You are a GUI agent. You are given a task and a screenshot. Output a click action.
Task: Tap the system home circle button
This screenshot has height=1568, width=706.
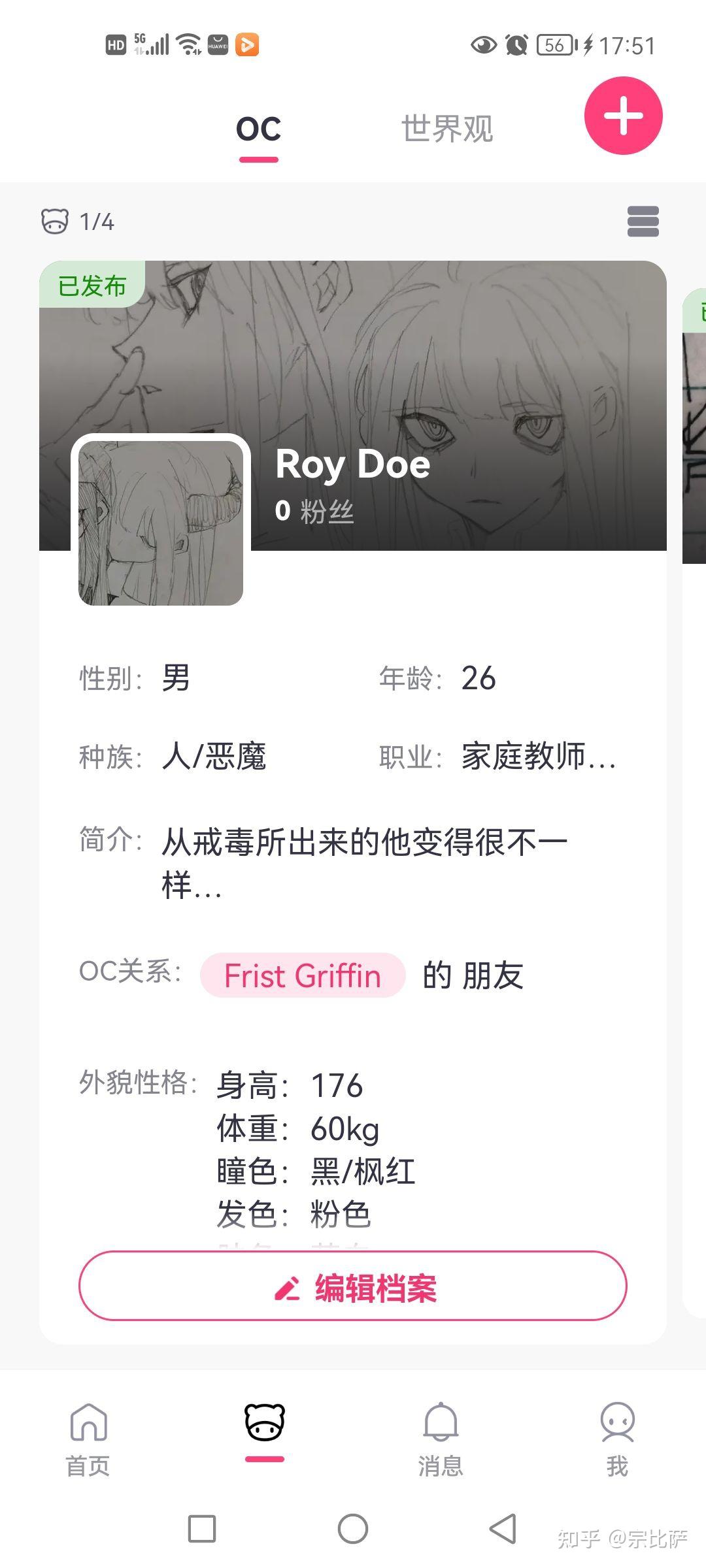coord(353,1529)
